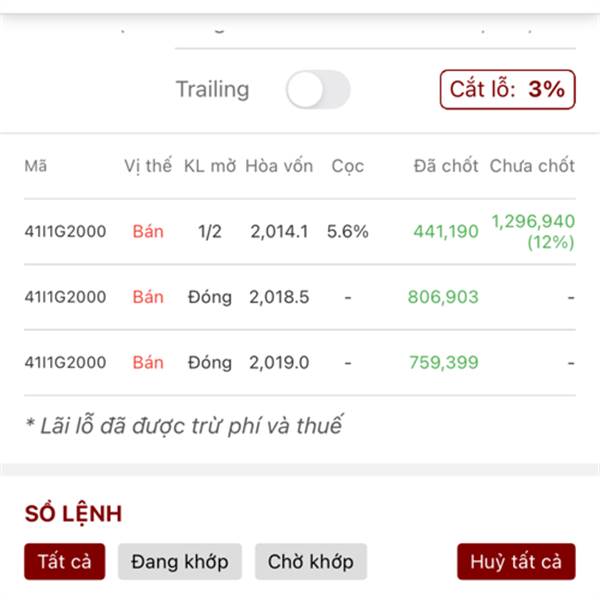Viewport: 600px width, 600px height.
Task: Select the Tất cả filter
Action: click(x=64, y=561)
